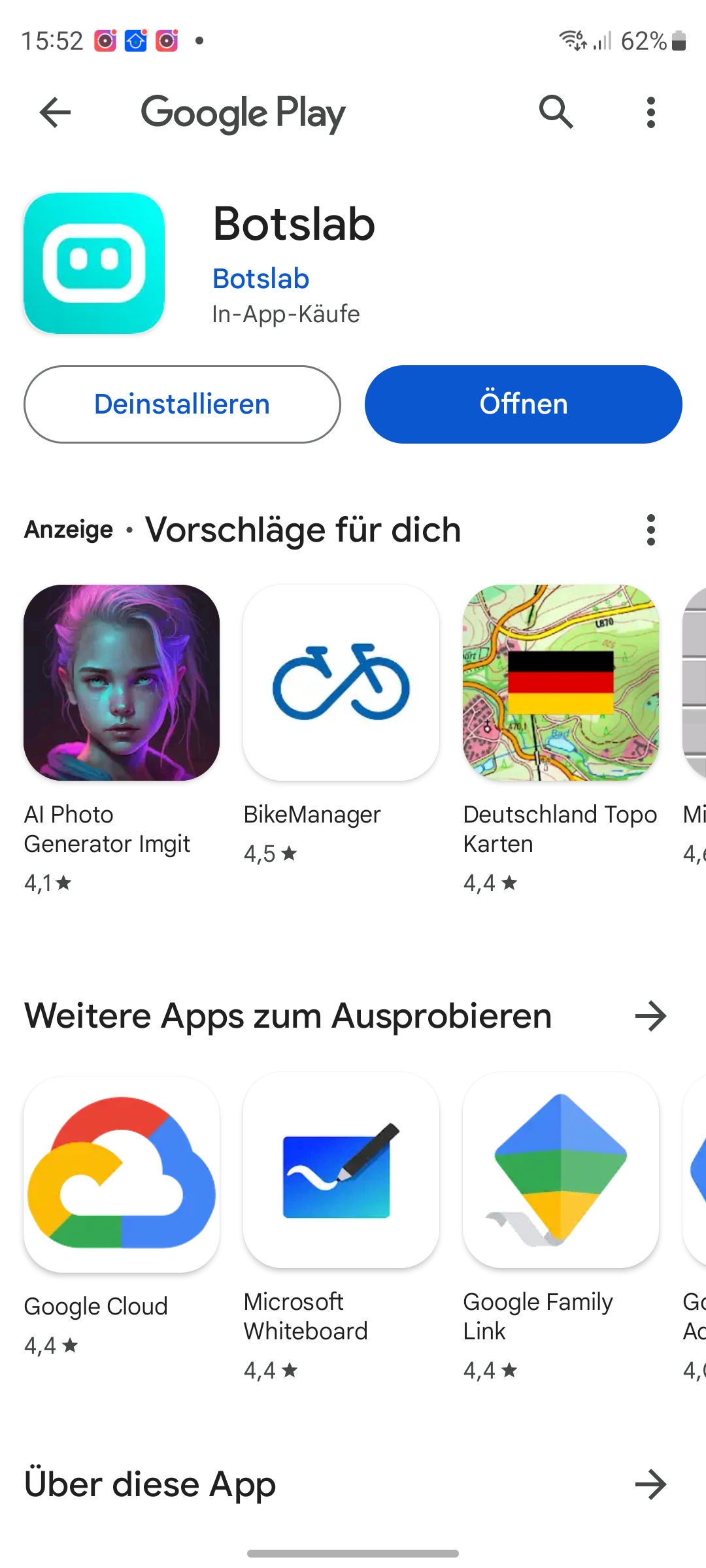Open the Google Play search

pyautogui.click(x=556, y=112)
